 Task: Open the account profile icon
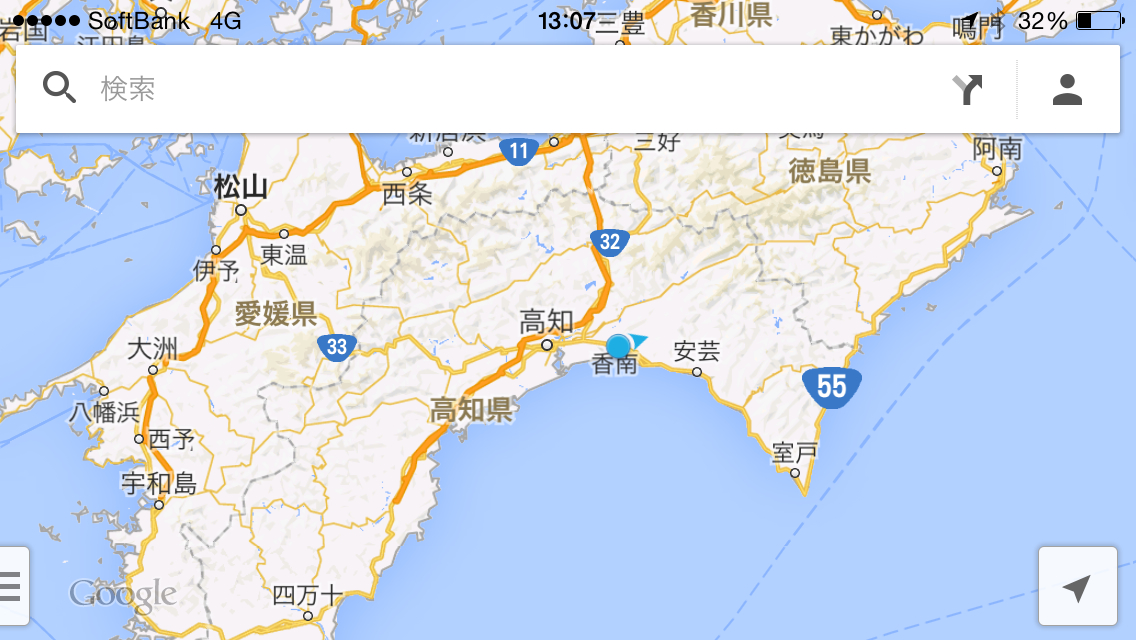click(1067, 89)
